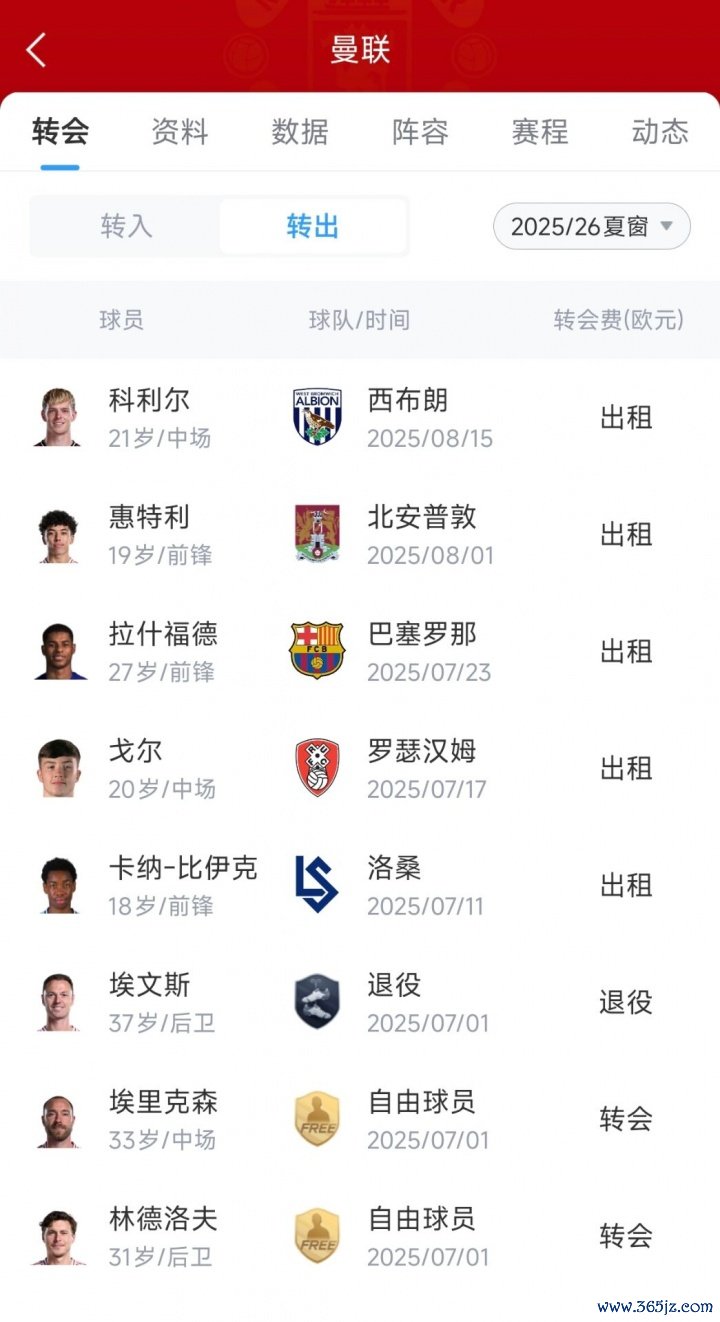Open 戈尔's transfer row
The width and height of the screenshot is (720, 1322).
[360, 769]
